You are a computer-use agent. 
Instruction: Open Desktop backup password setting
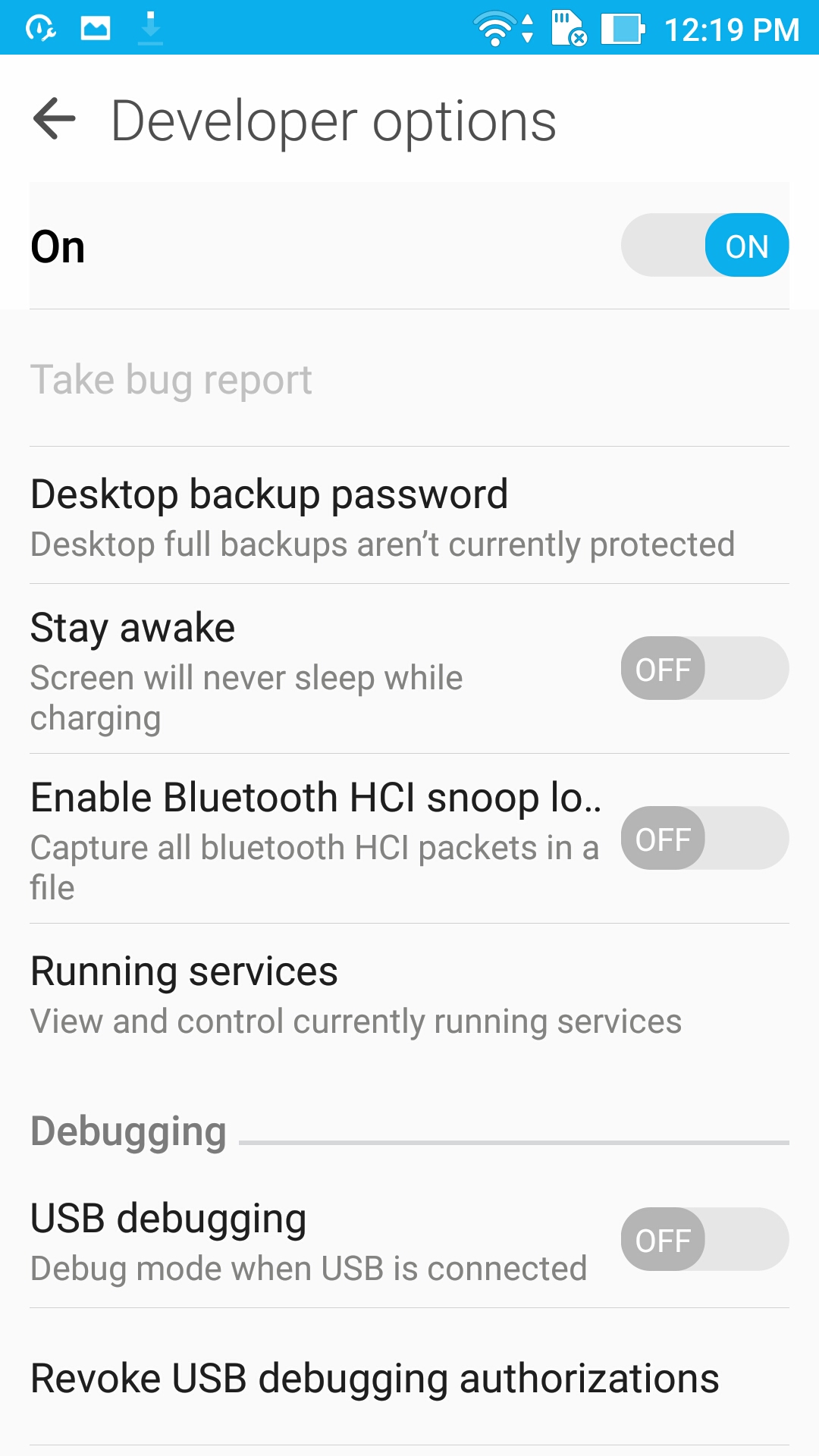[x=382, y=517]
